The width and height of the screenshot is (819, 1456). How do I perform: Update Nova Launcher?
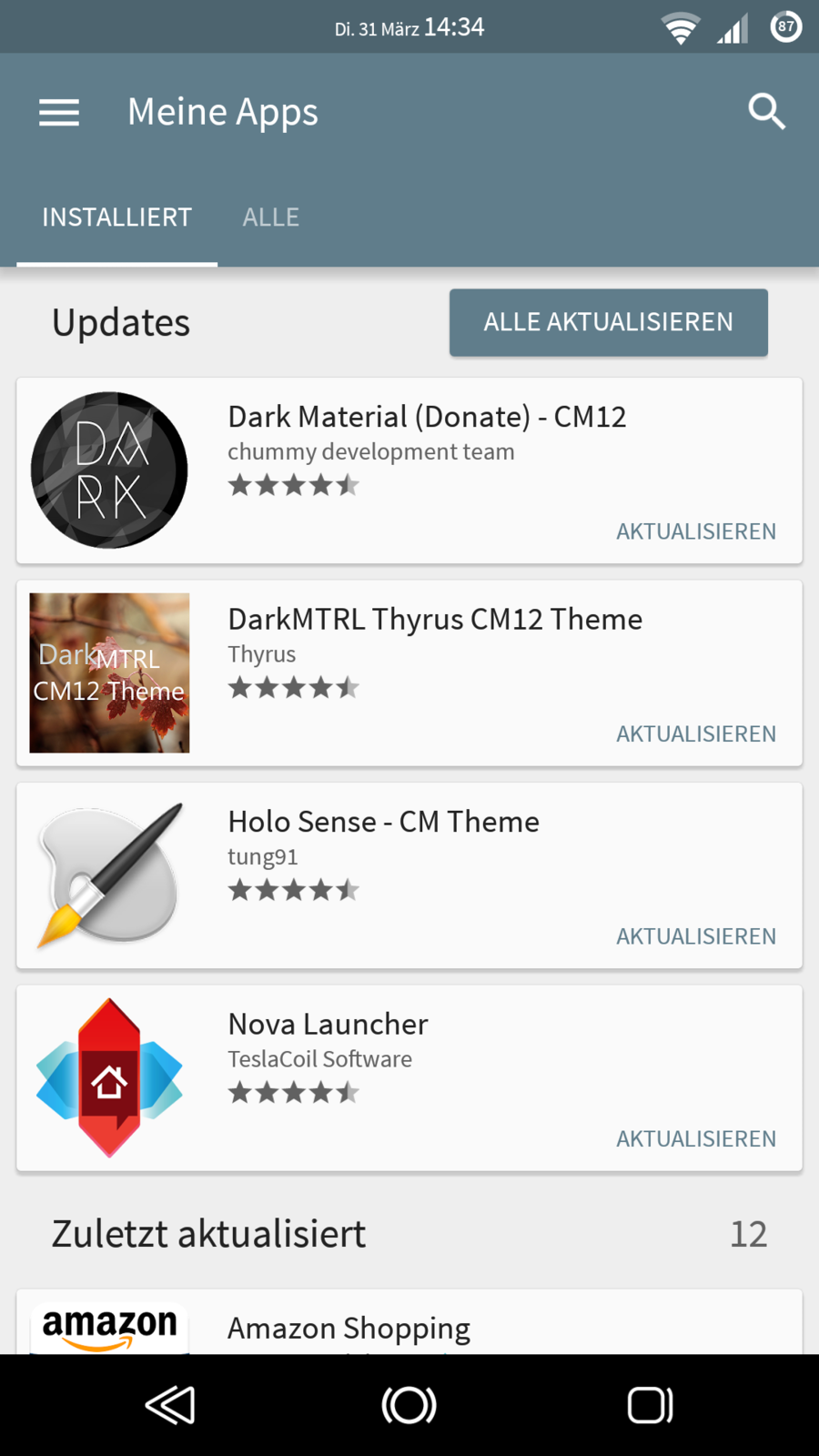click(695, 1138)
